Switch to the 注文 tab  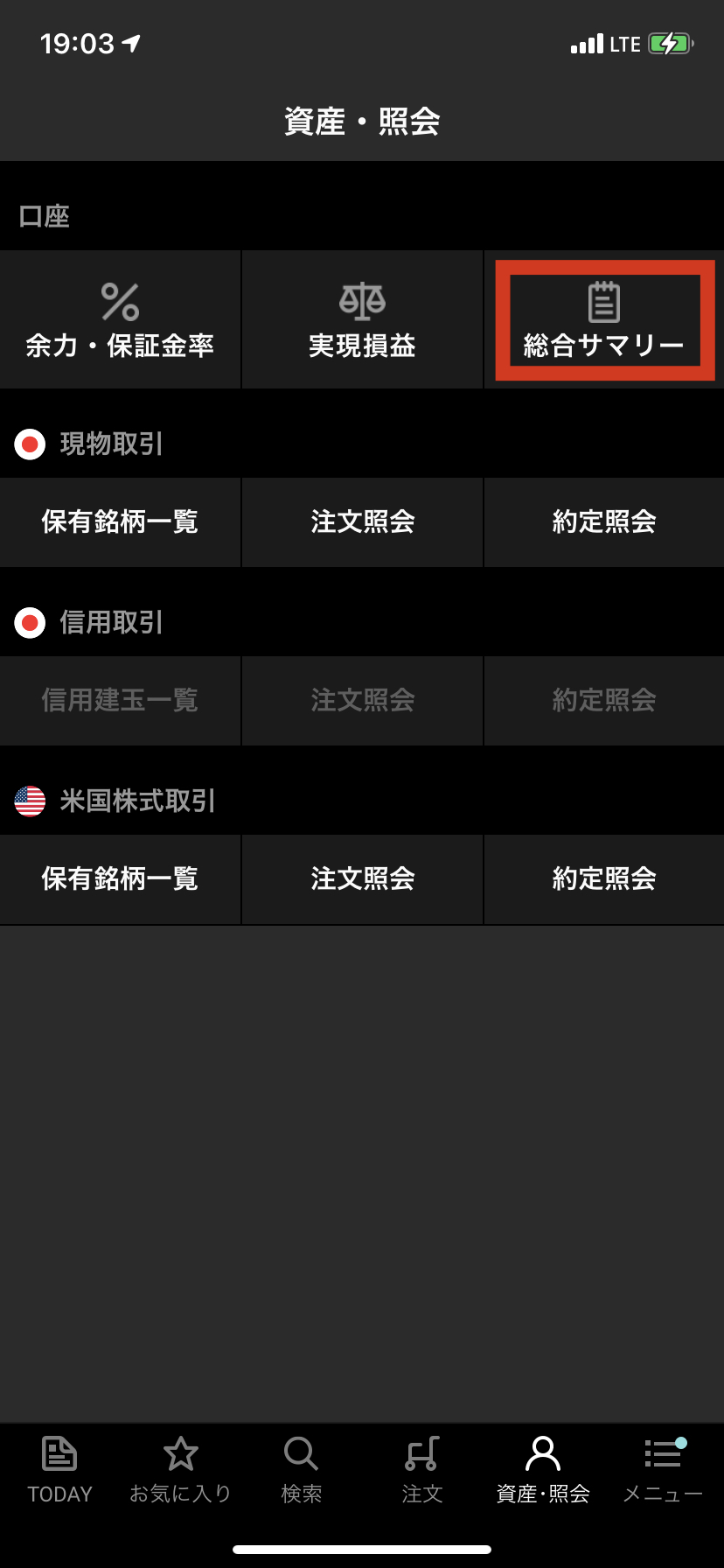(422, 1471)
